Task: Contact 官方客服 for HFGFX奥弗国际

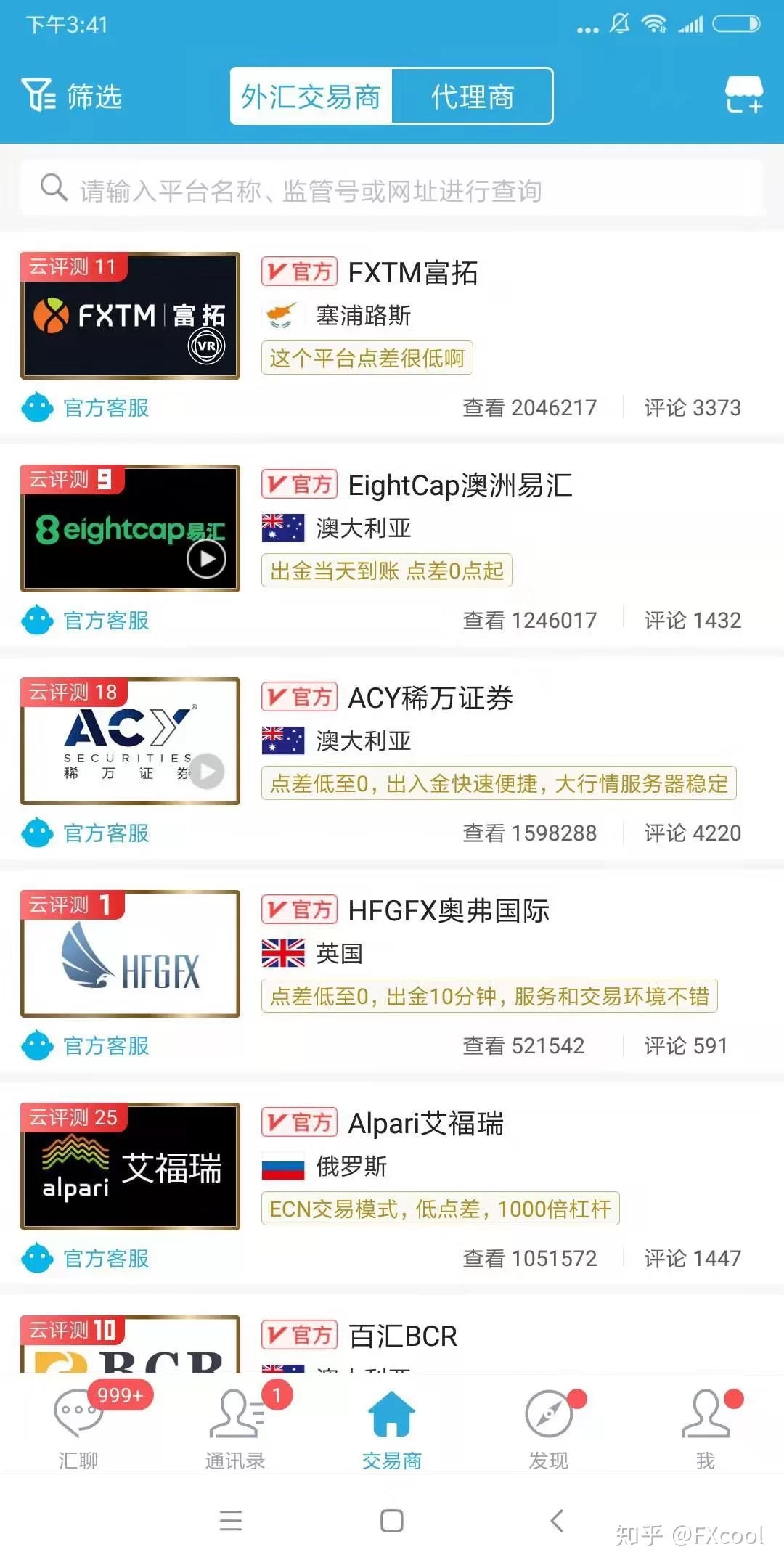Action: [x=86, y=1046]
